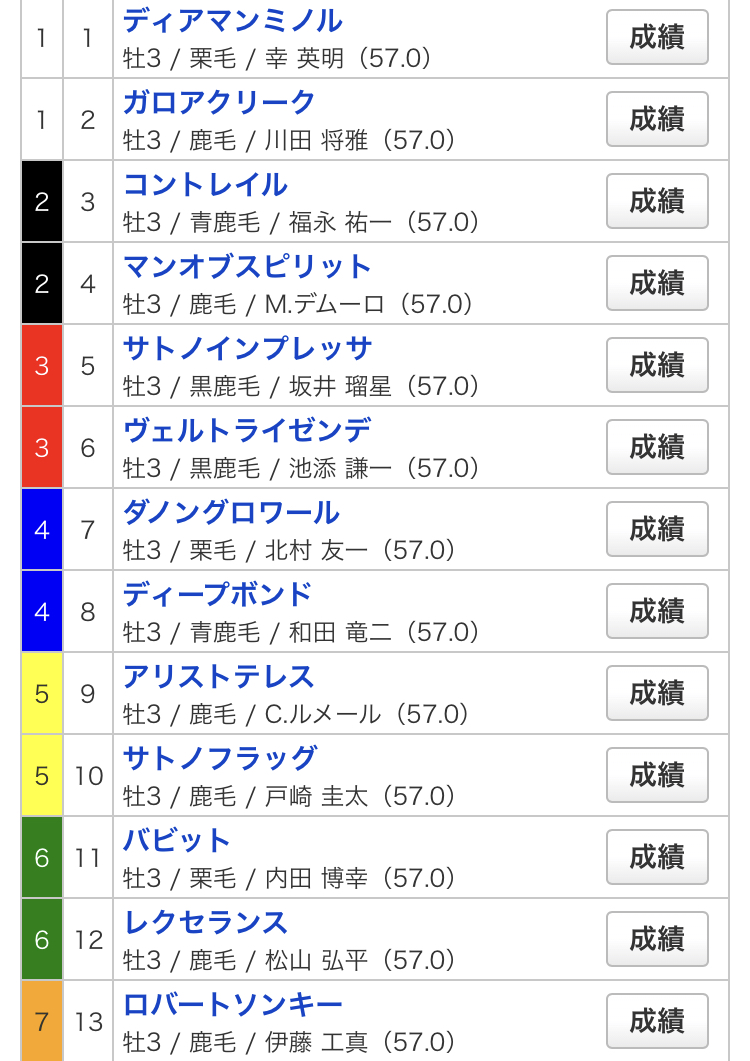This screenshot has height=1061, width=750.
Task: Open コントレイル horse details
Action: [x=205, y=185]
